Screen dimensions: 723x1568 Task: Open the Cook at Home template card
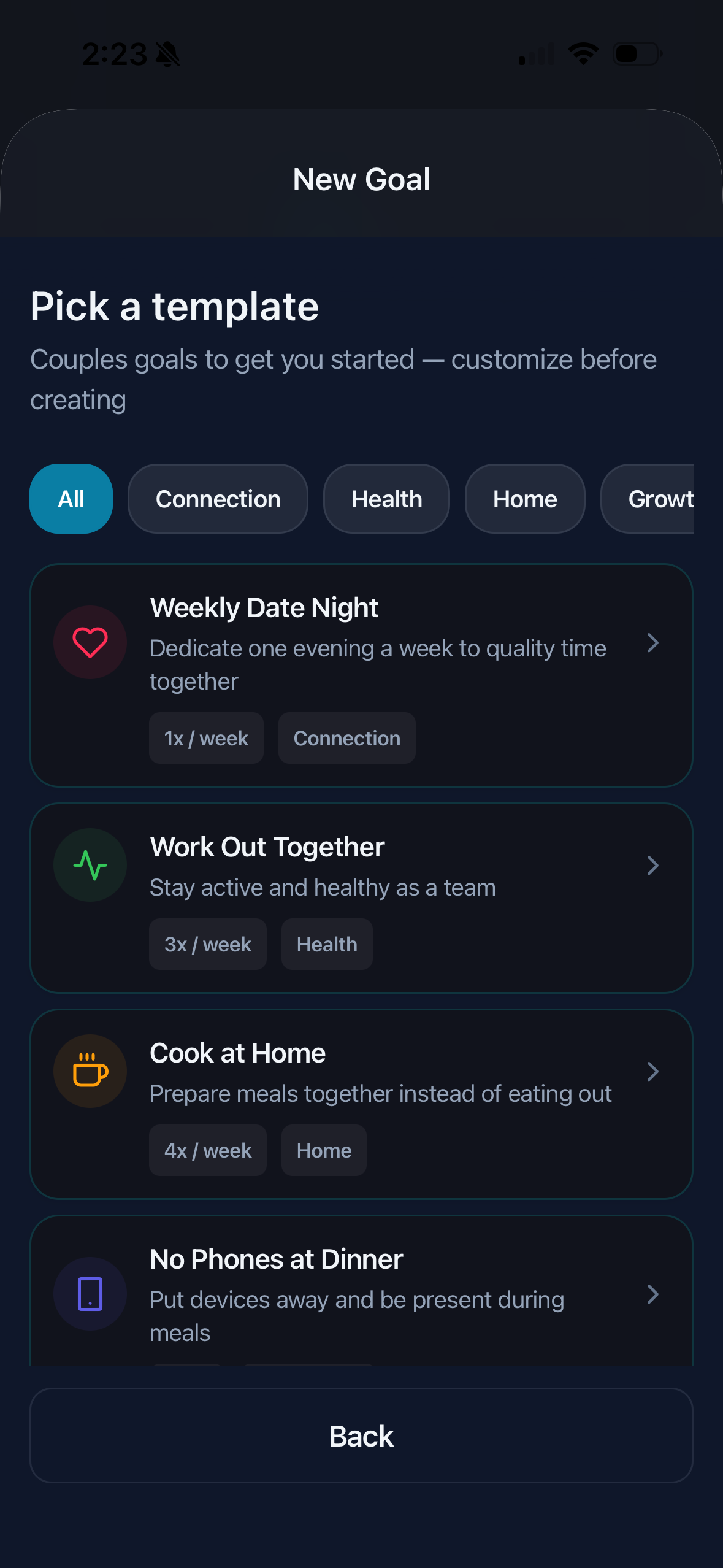[362, 1101]
